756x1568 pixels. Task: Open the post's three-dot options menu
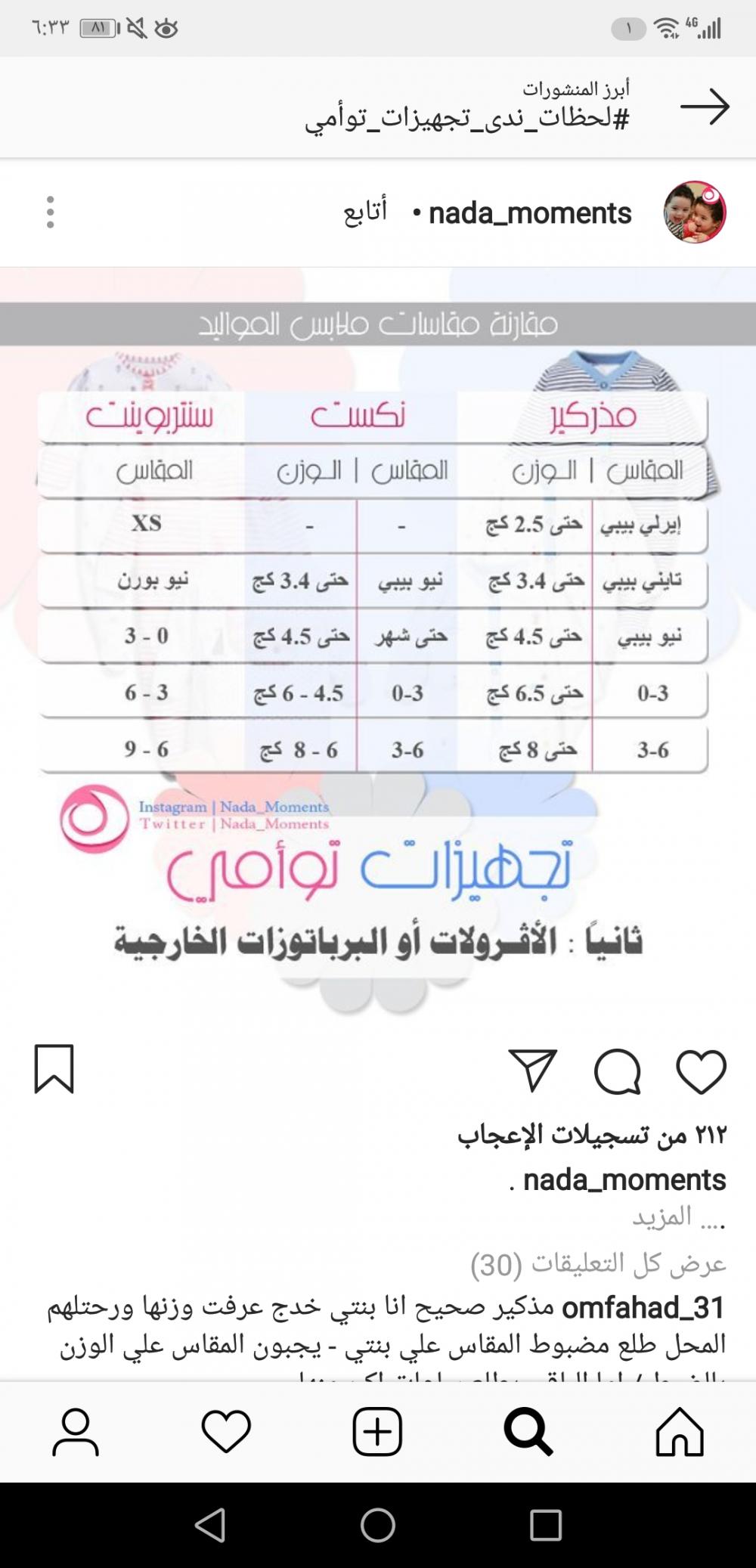pos(50,212)
